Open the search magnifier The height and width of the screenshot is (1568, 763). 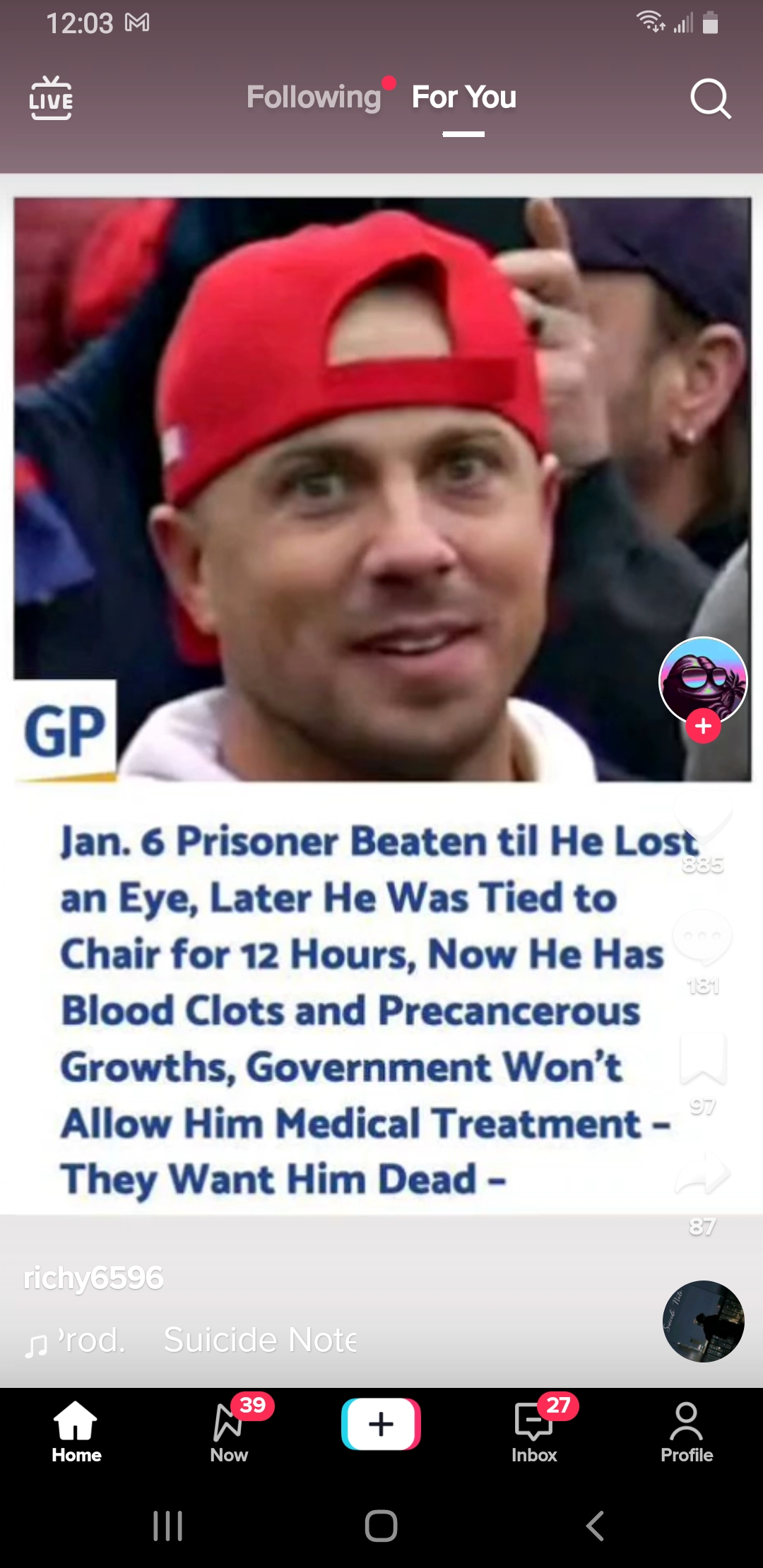[x=710, y=98]
